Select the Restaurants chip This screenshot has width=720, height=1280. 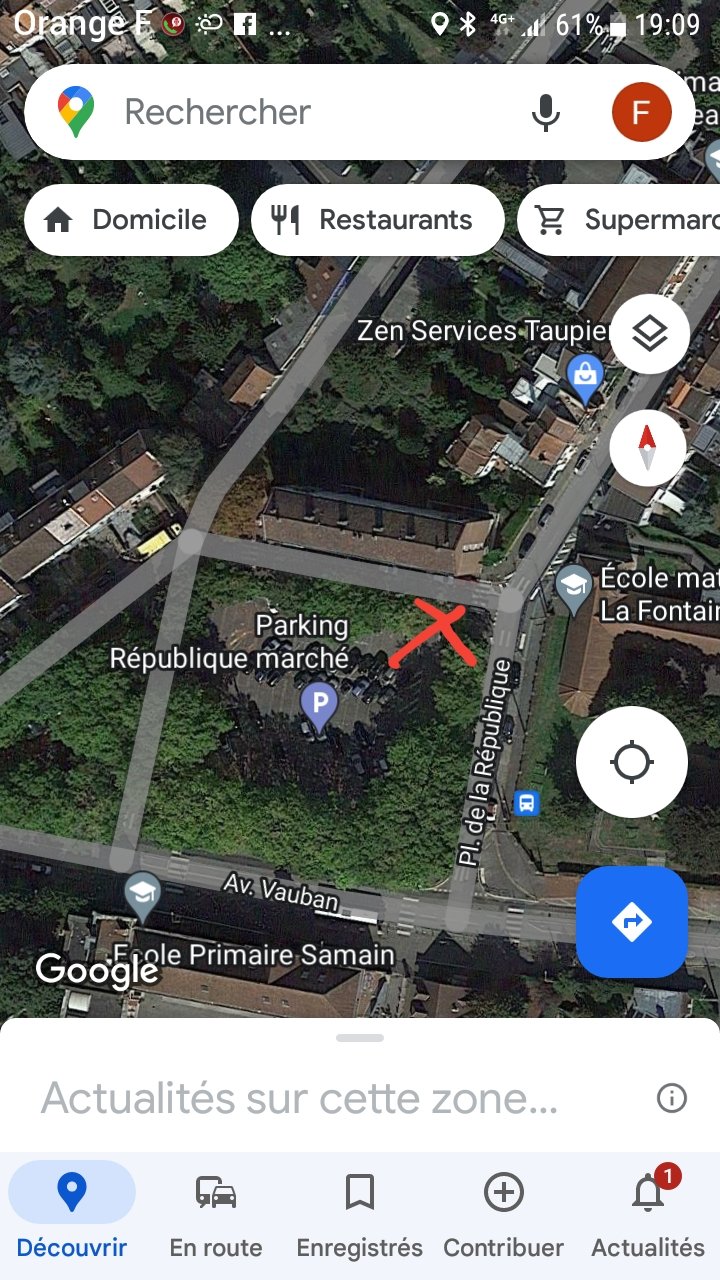(x=377, y=220)
